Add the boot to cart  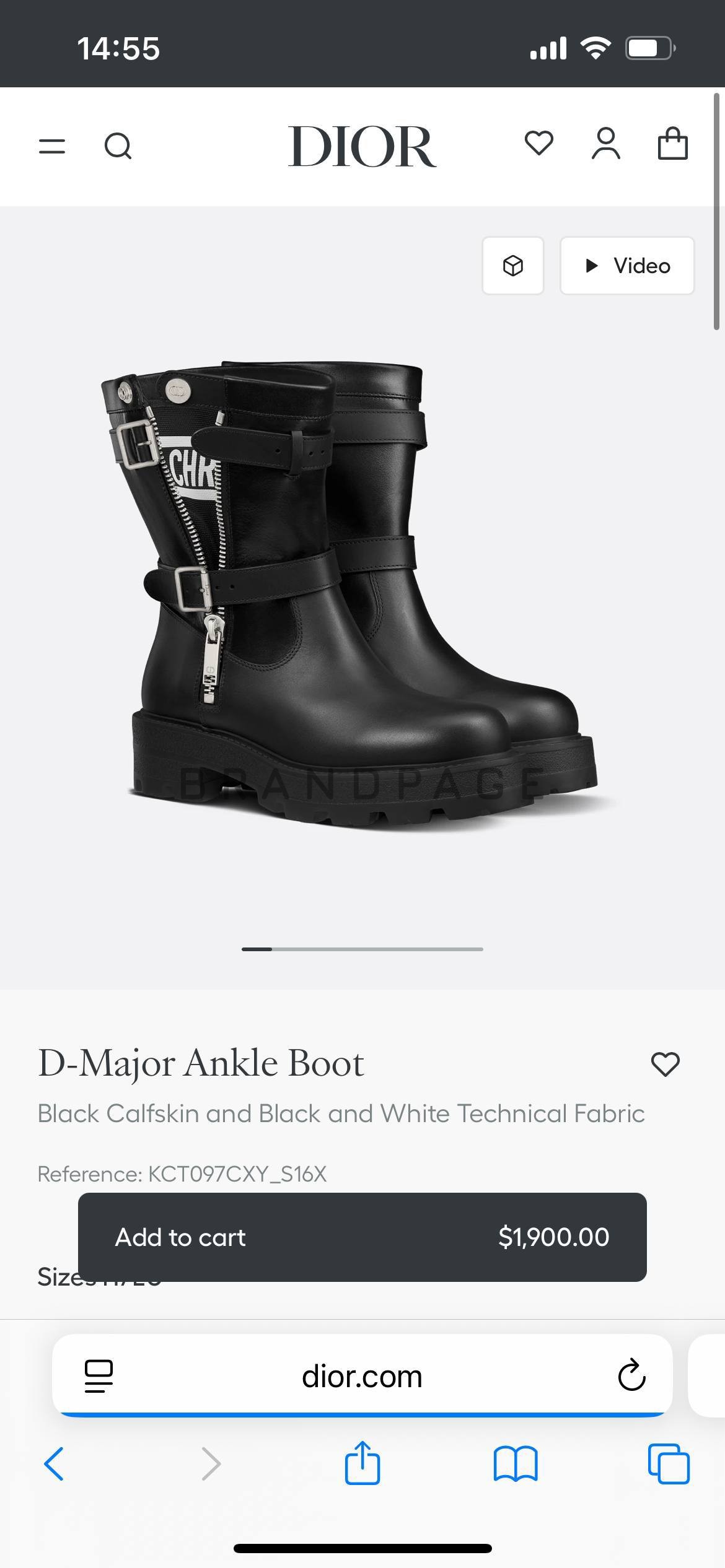[362, 1237]
